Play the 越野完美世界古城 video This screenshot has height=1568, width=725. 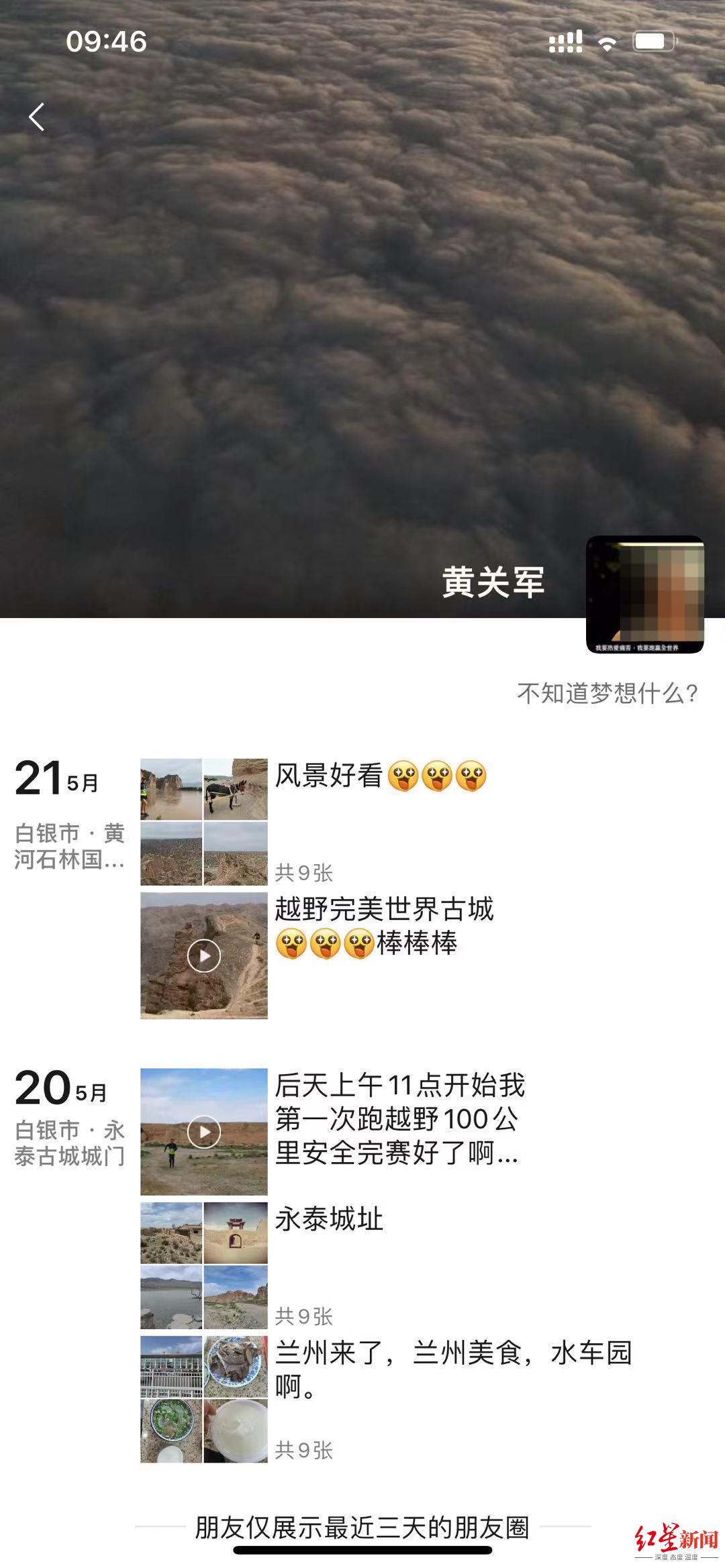click(204, 955)
